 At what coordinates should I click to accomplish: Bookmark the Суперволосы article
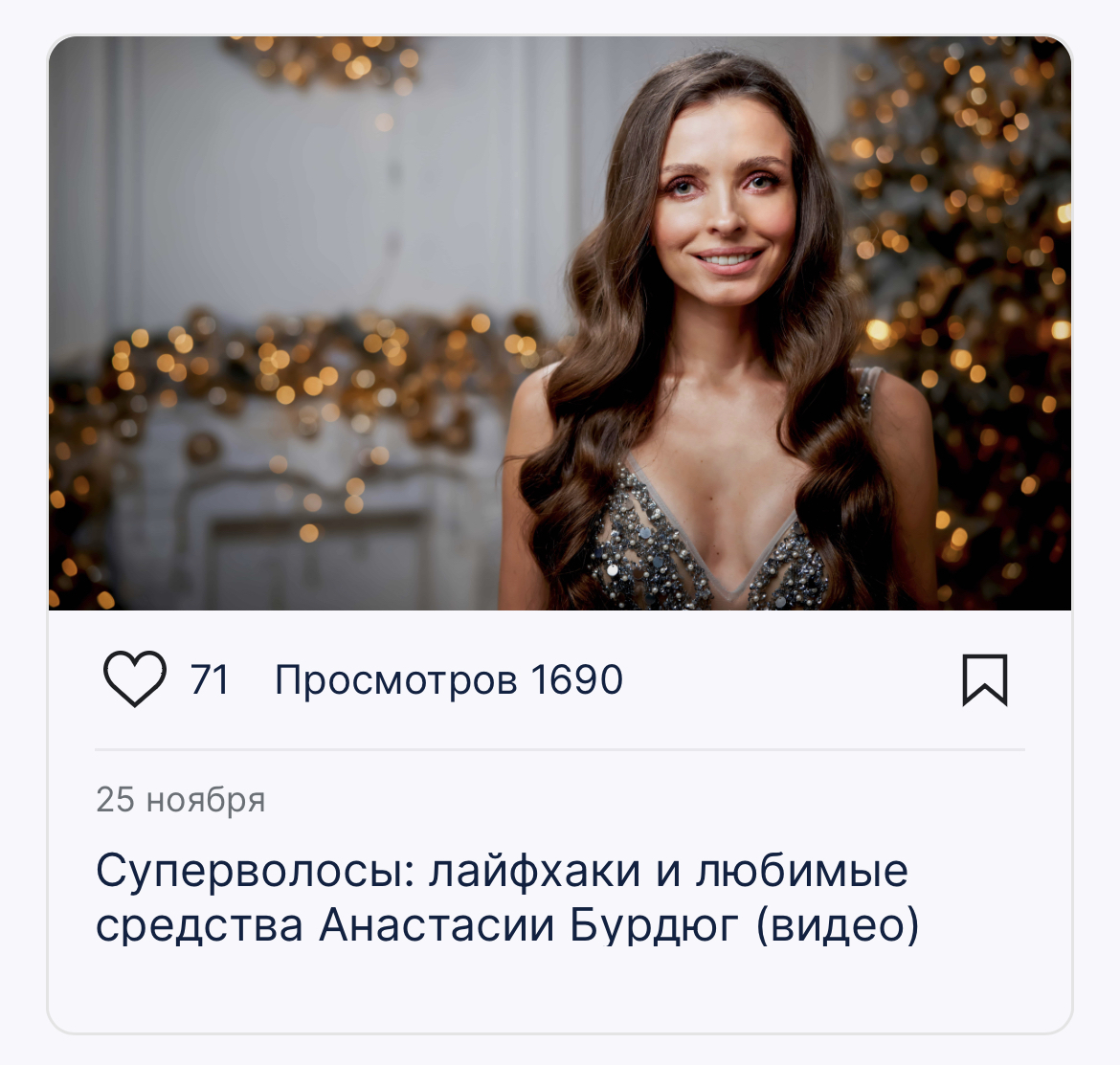point(984,679)
